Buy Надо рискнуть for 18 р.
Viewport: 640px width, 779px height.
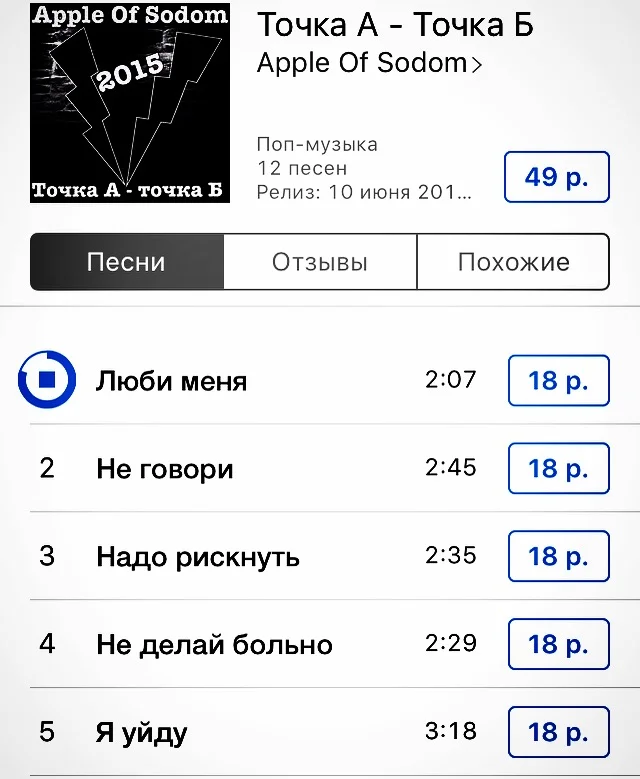pos(558,556)
